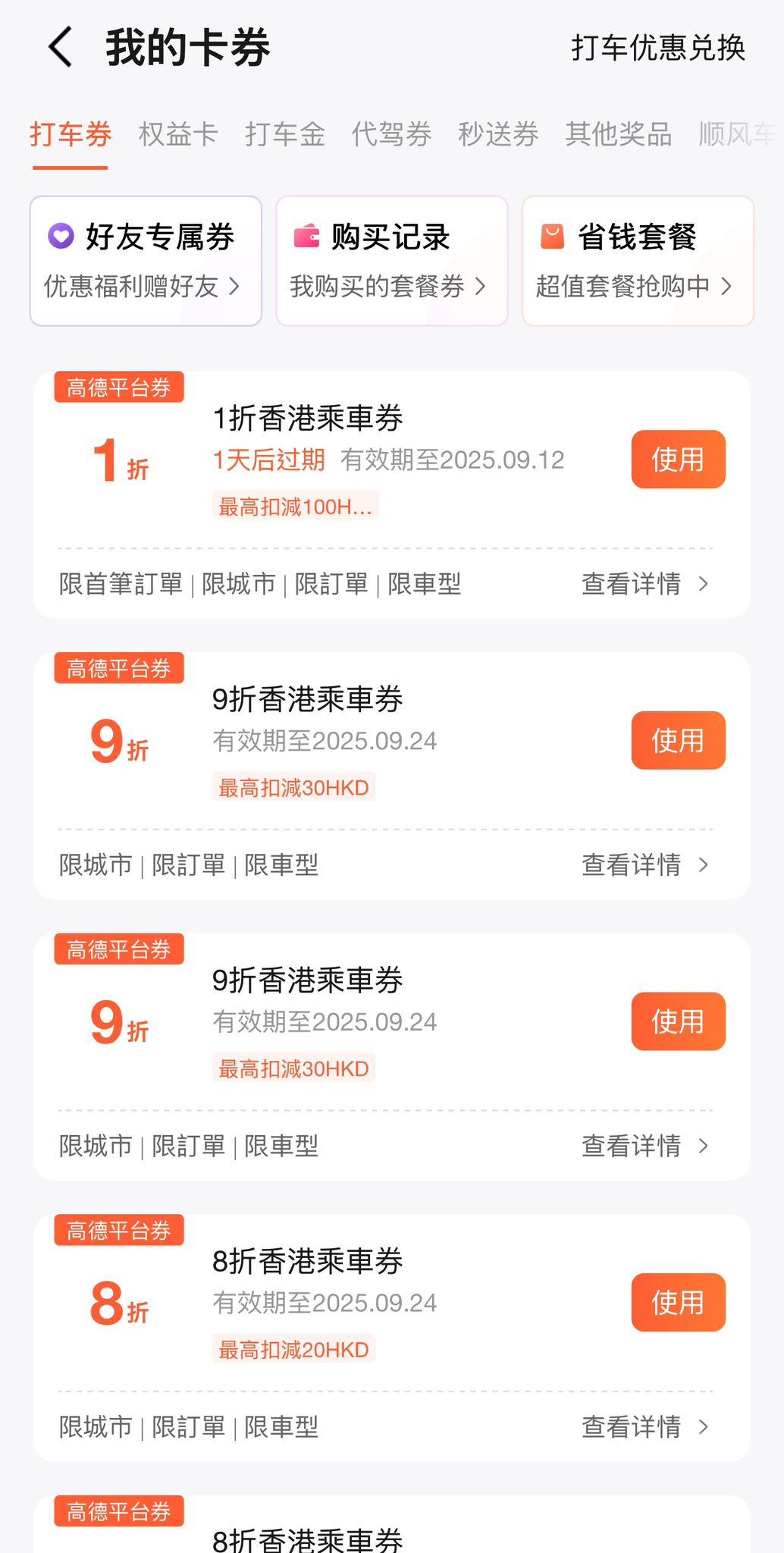784x1553 pixels.
Task: Select the 打车券 tab
Action: [71, 135]
